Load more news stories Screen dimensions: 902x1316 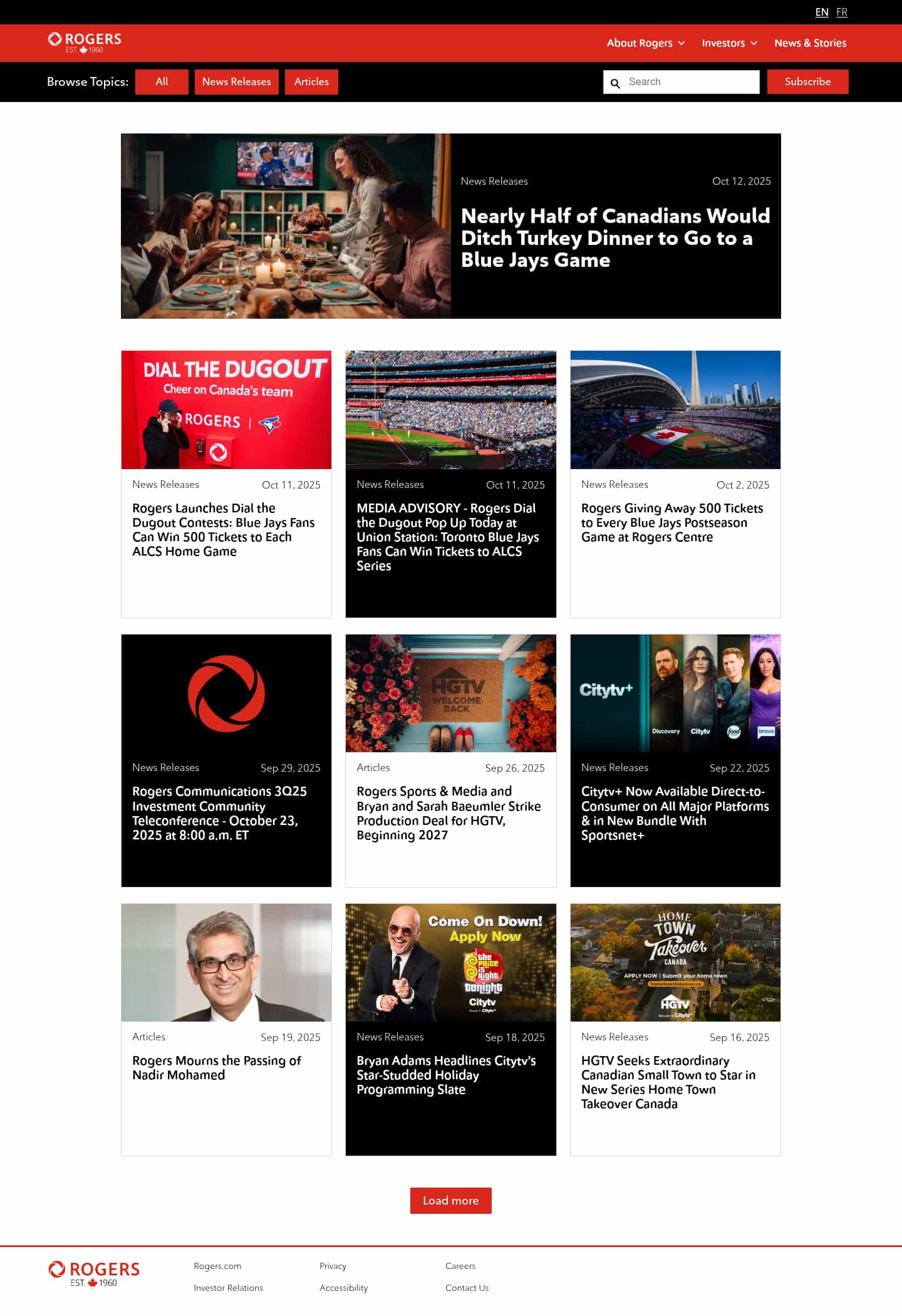(x=450, y=1200)
